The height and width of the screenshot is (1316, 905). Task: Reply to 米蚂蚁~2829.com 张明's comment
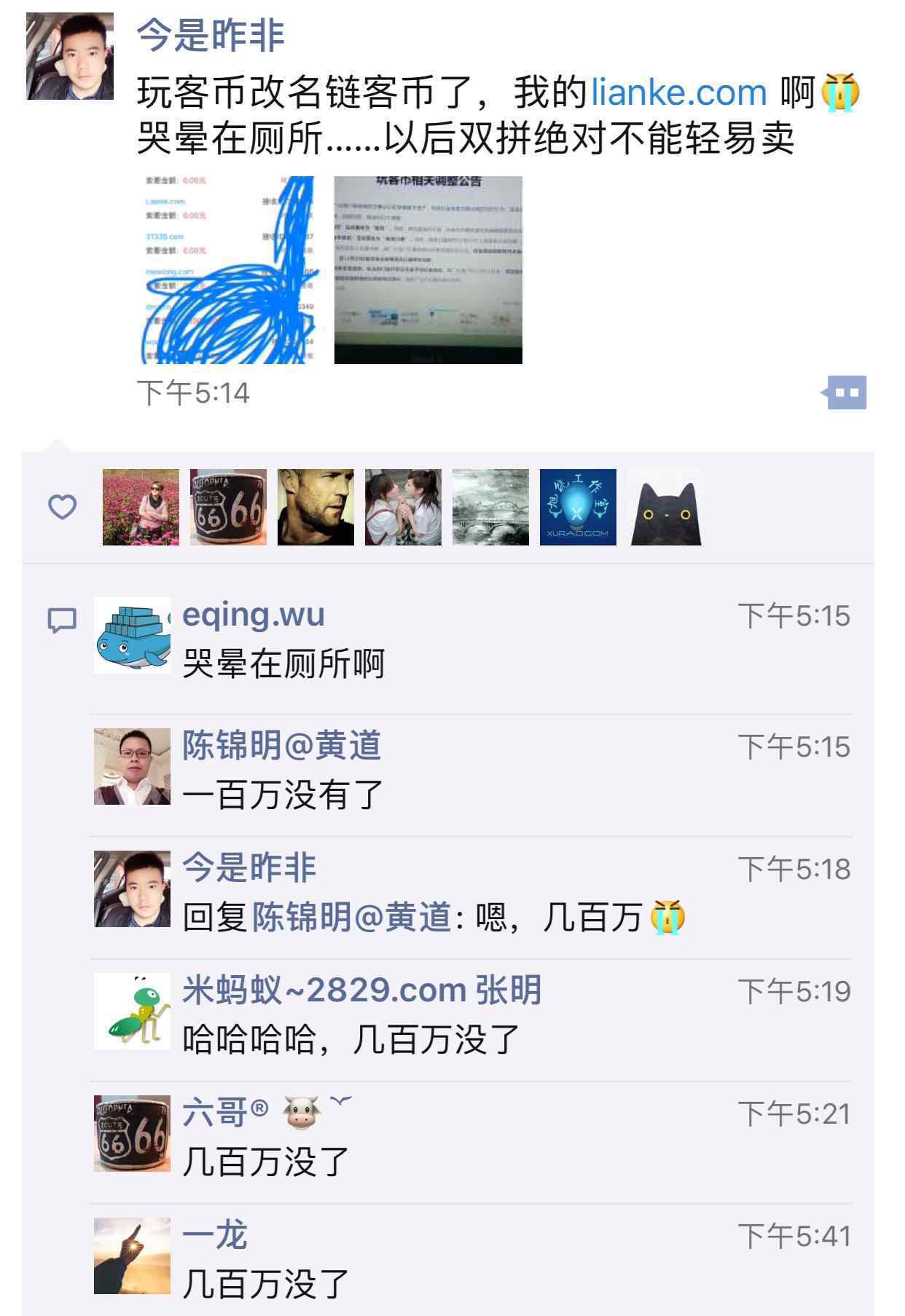click(x=350, y=1039)
